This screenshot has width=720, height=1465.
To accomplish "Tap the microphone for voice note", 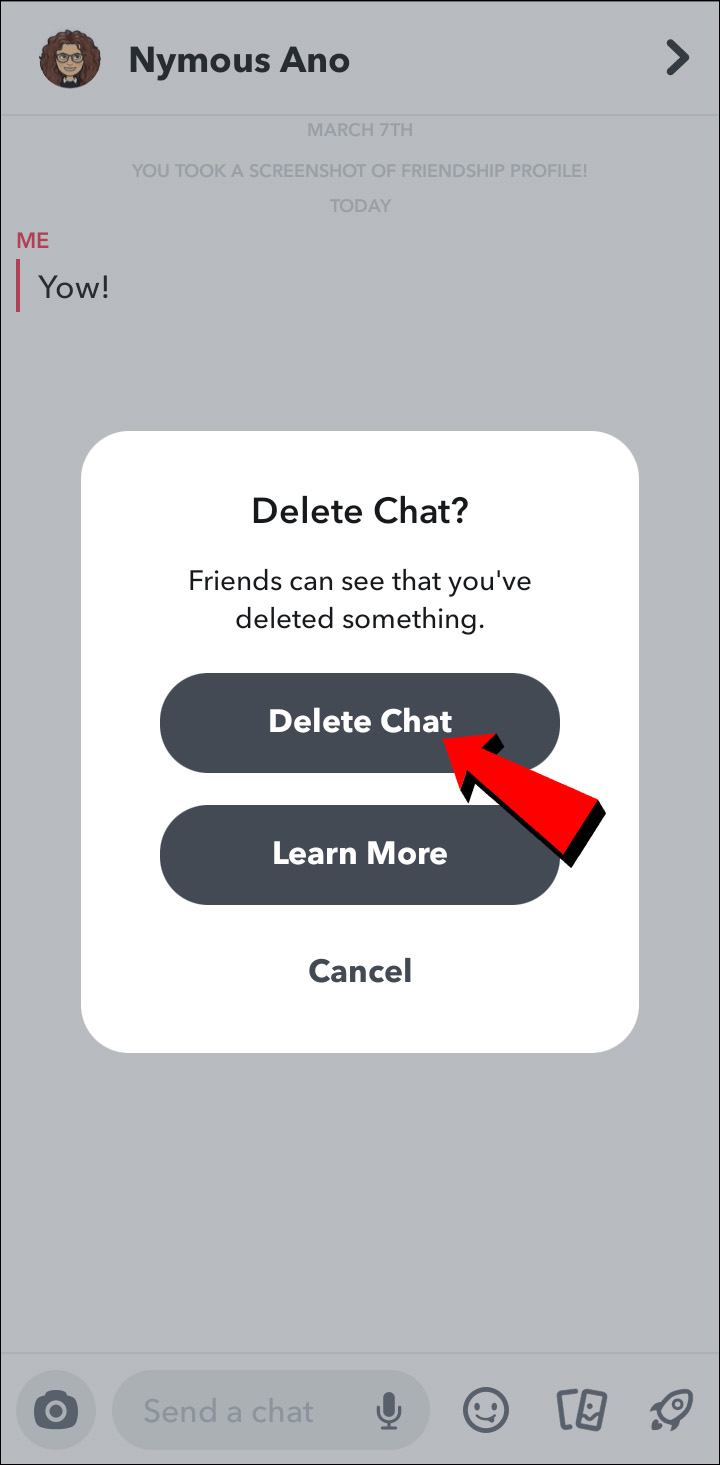I will (389, 1411).
